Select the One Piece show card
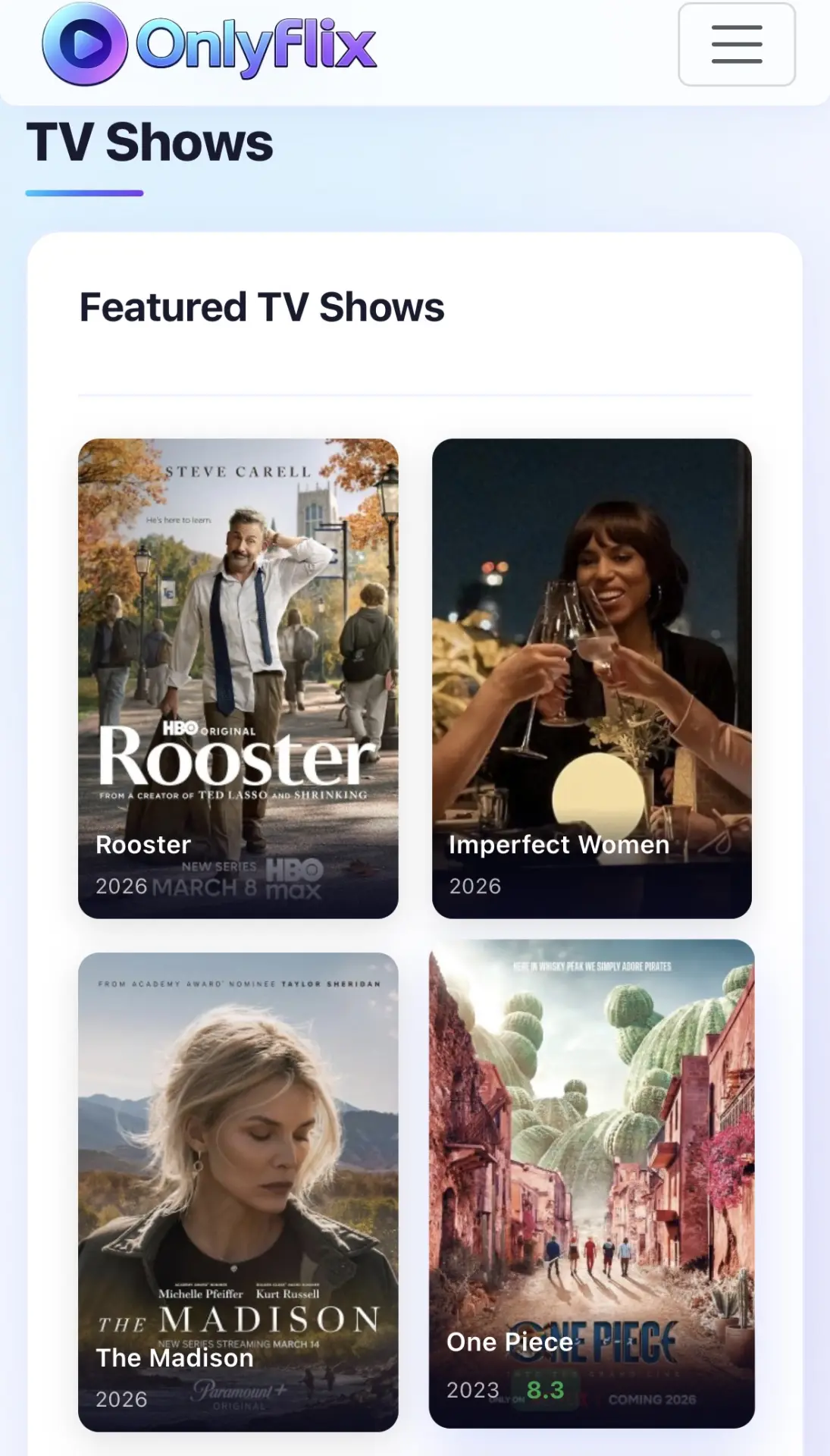The image size is (830, 1456). (592, 1184)
